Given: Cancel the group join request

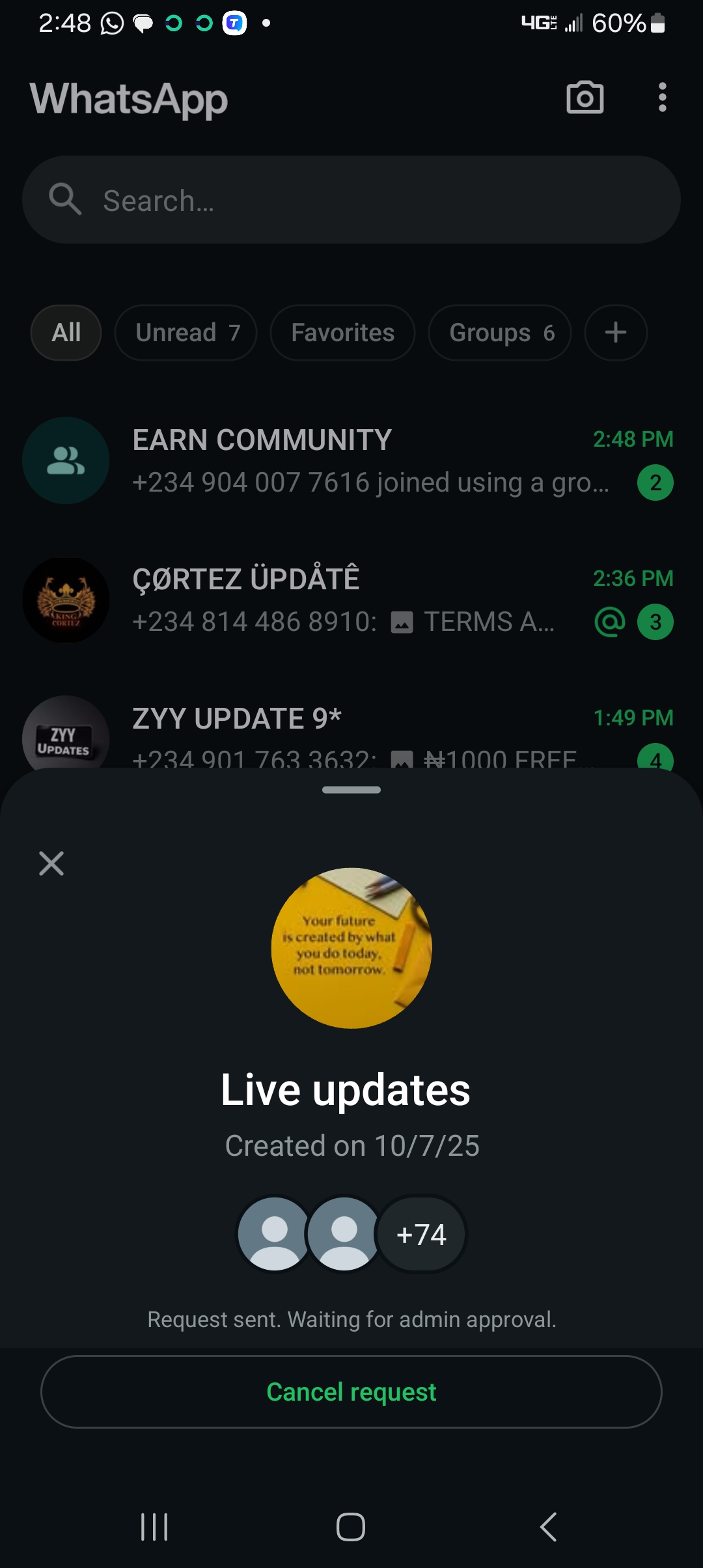Looking at the screenshot, I should click(351, 1392).
